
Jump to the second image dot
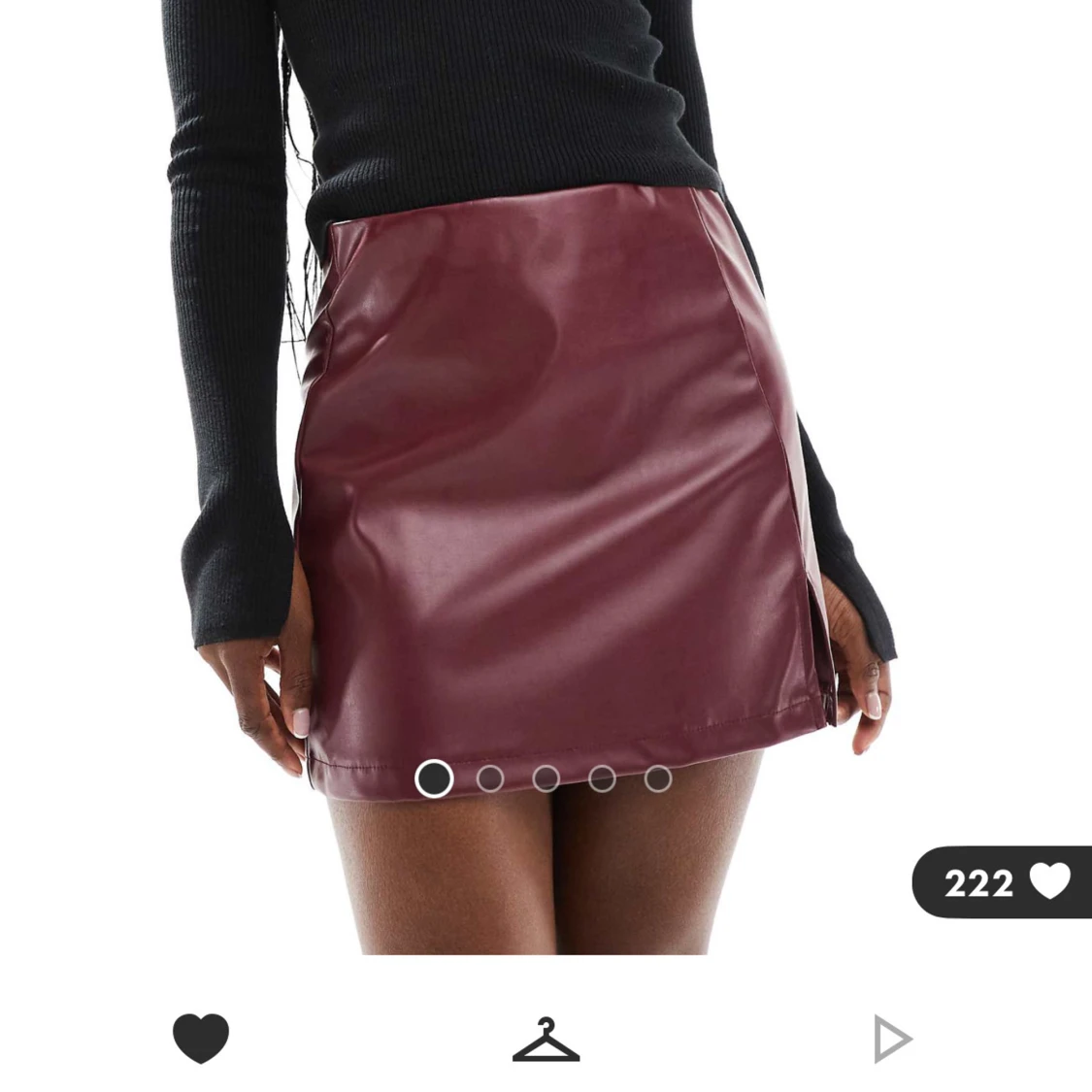[490, 778]
